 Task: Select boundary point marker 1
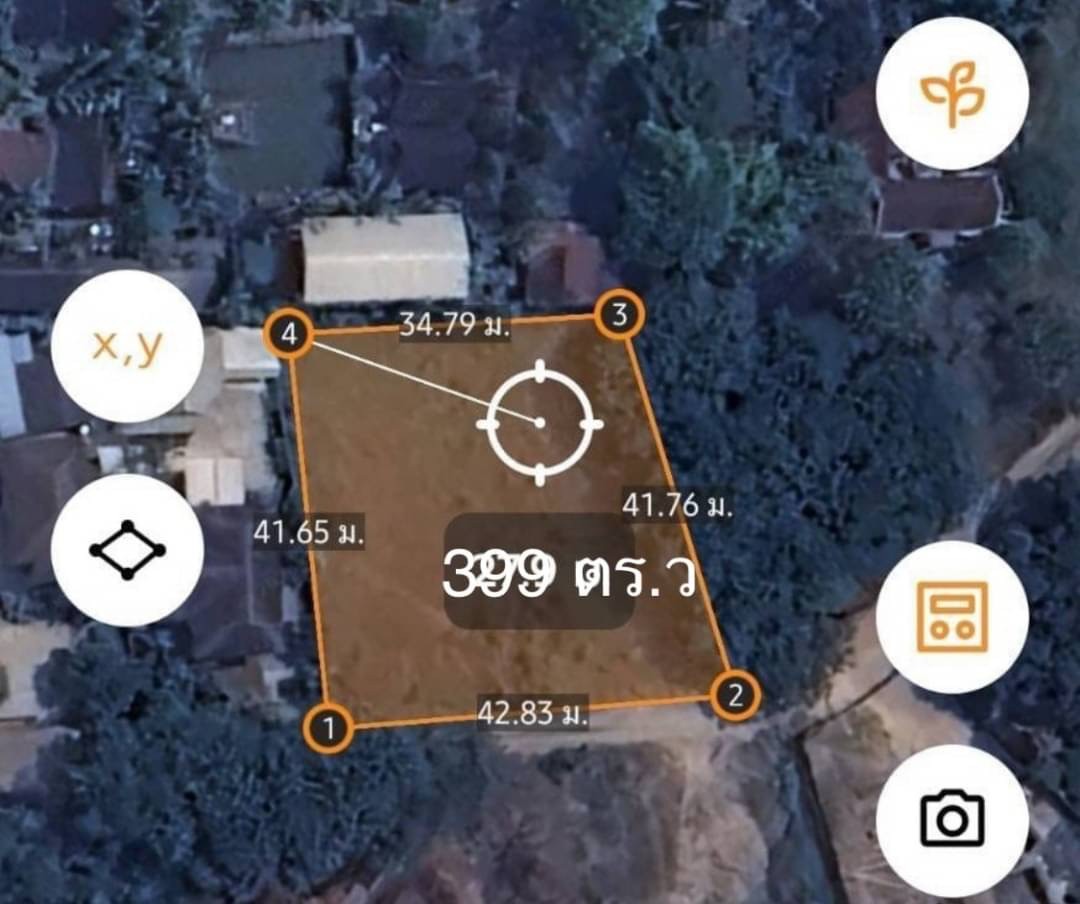click(x=330, y=729)
